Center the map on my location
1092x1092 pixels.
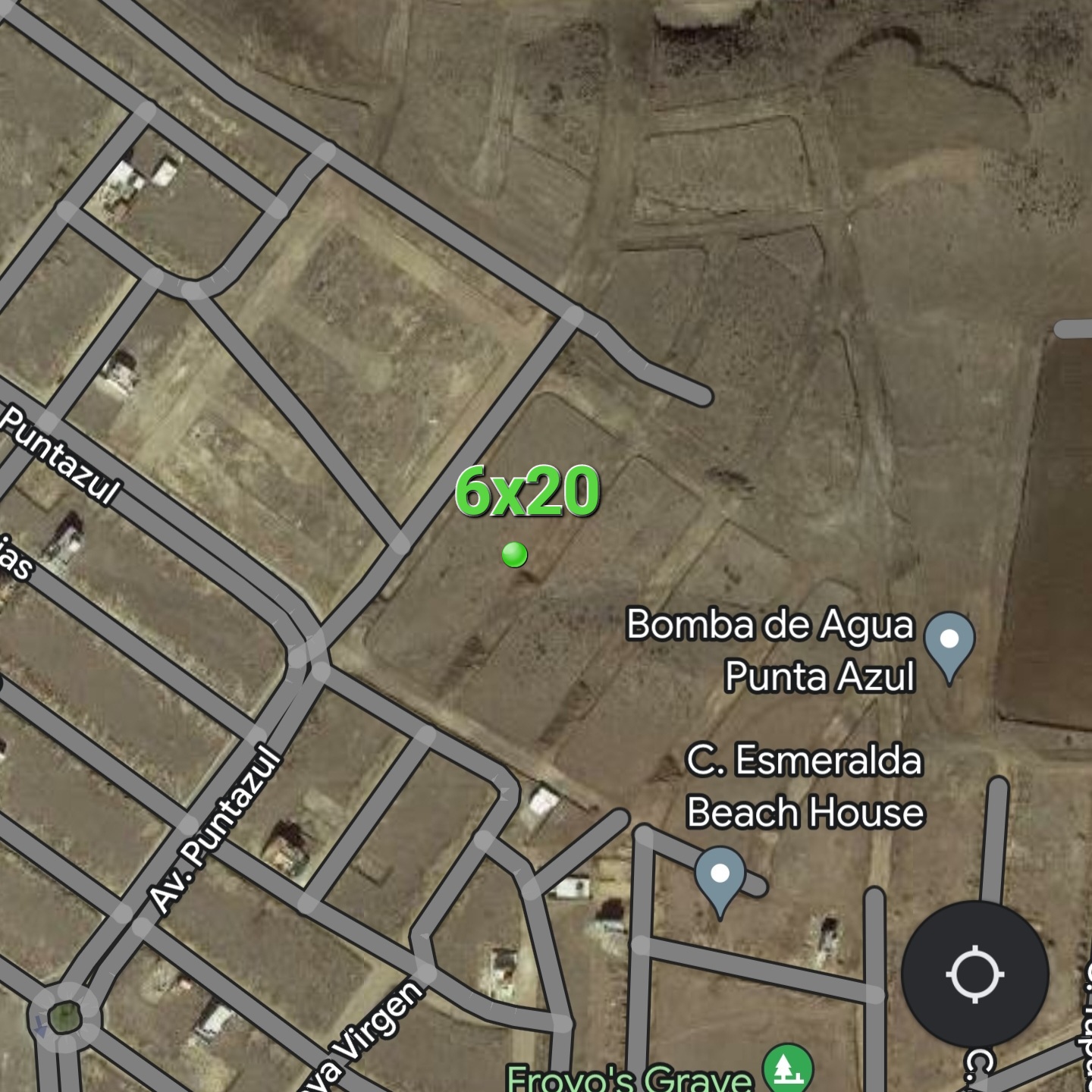point(974,974)
